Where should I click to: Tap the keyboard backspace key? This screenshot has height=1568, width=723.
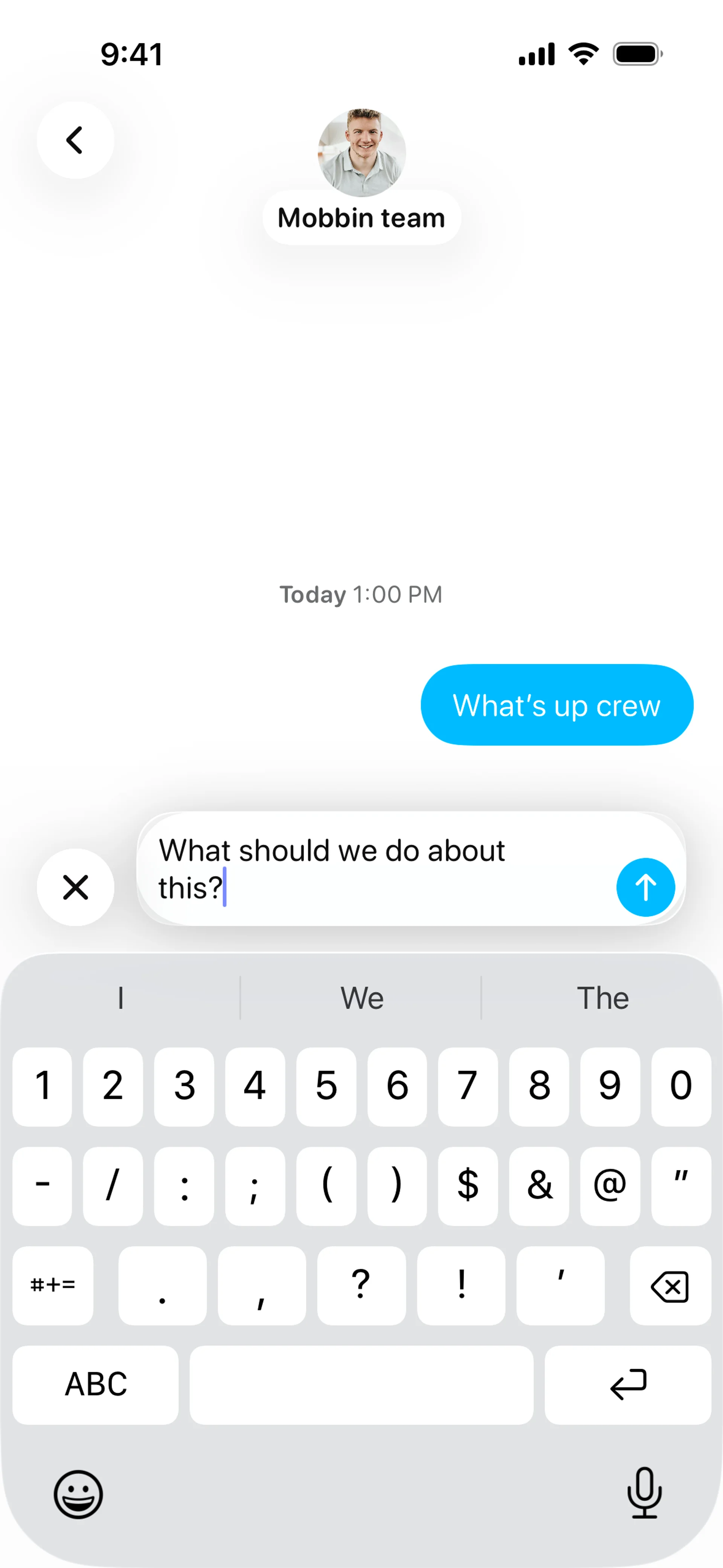tap(670, 1285)
